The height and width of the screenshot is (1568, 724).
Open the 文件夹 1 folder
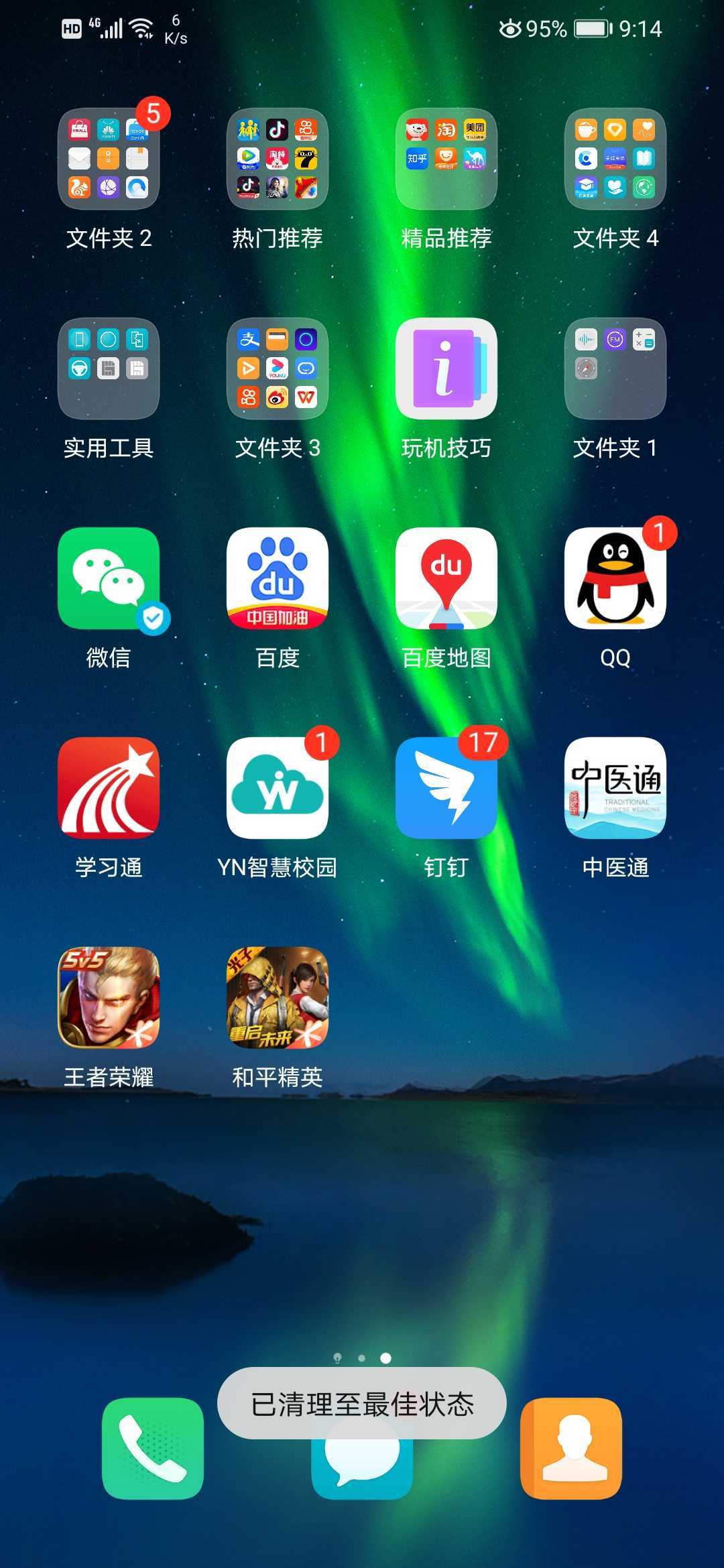pos(615,369)
